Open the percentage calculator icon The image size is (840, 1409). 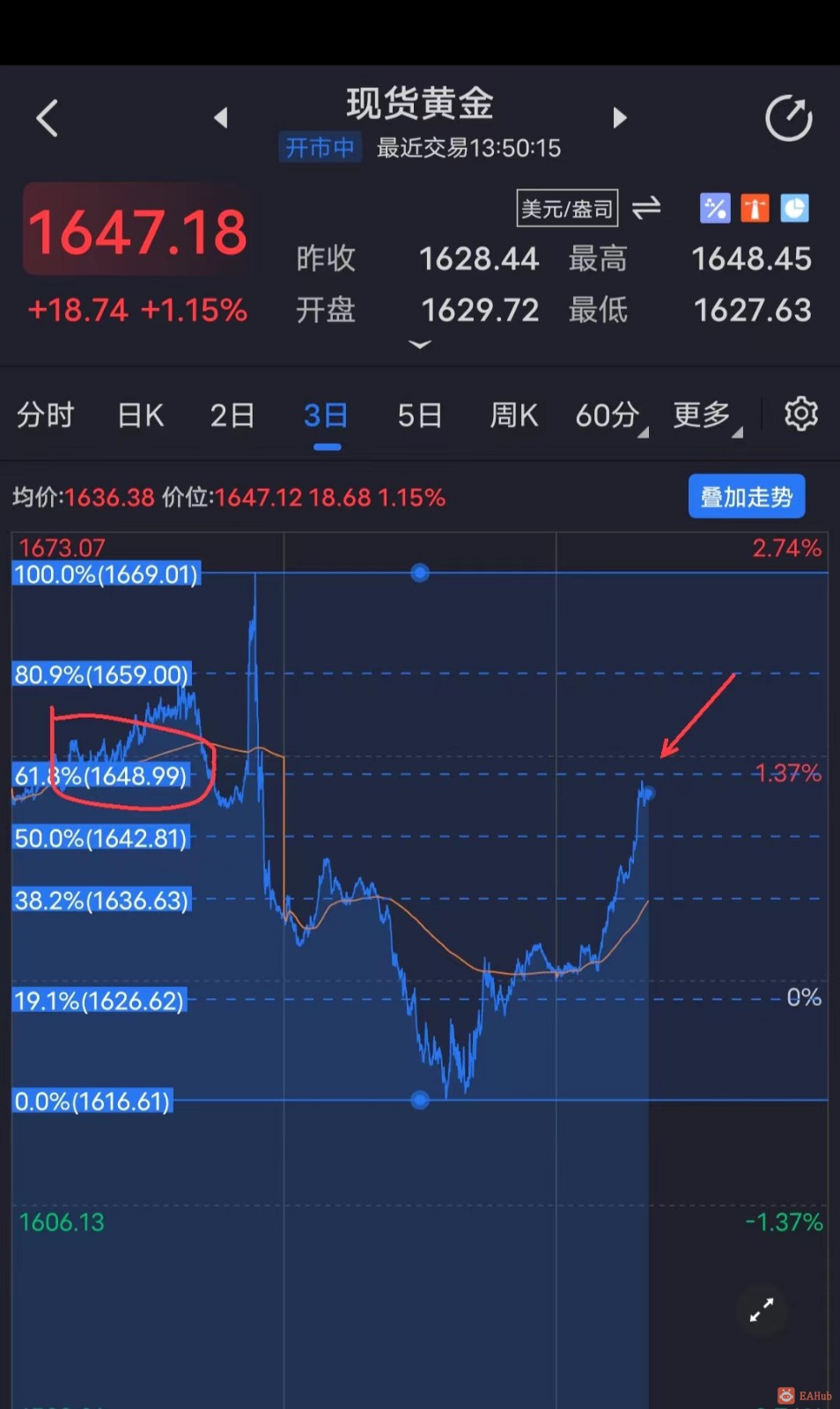pos(715,208)
